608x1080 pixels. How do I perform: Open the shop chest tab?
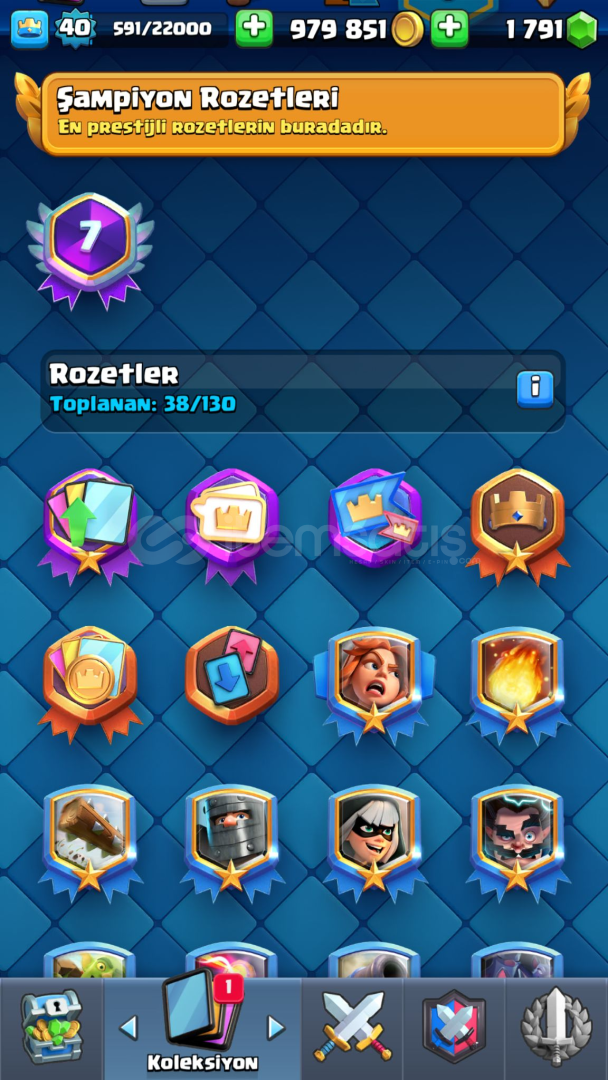pyautogui.click(x=50, y=1026)
